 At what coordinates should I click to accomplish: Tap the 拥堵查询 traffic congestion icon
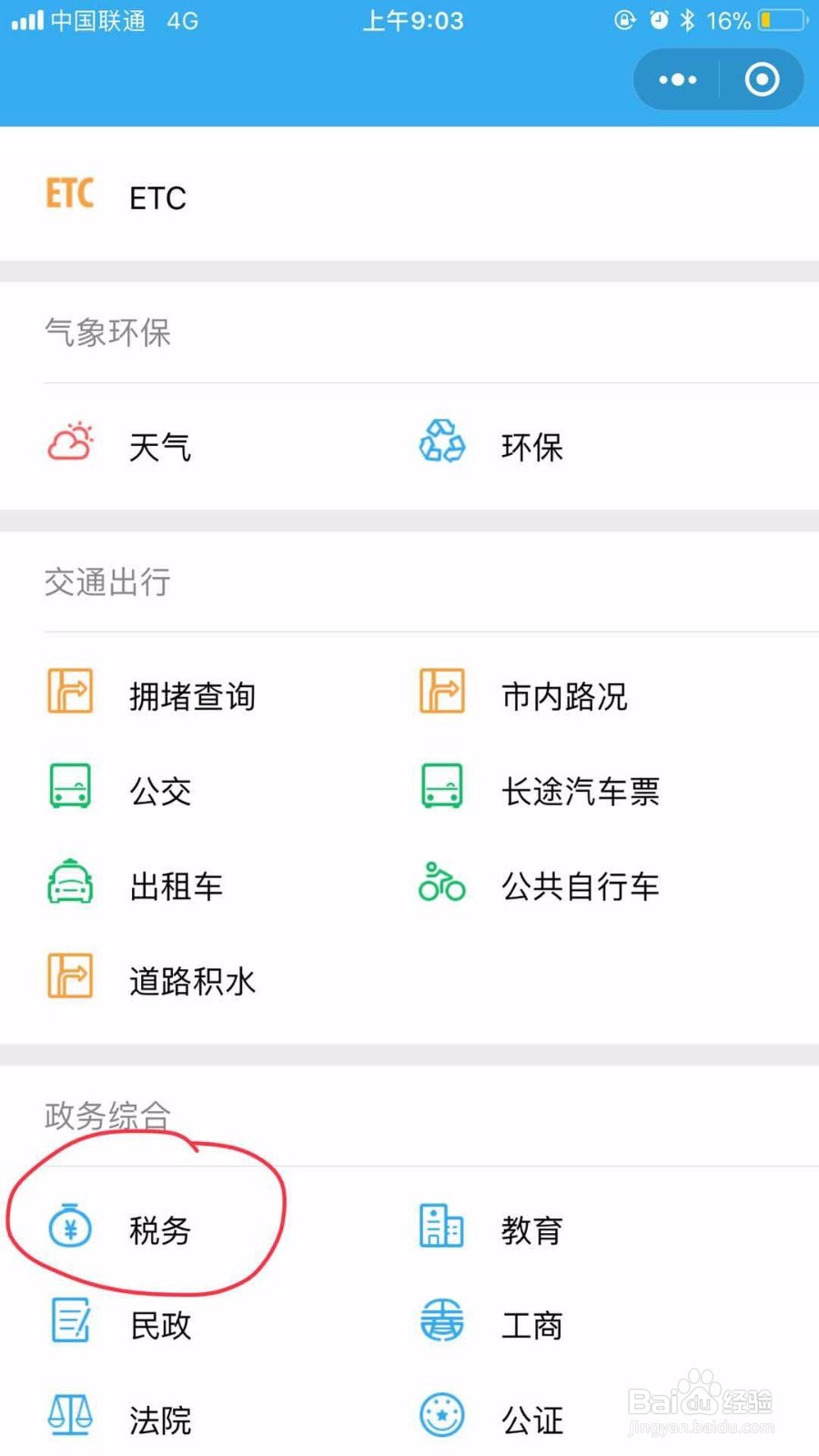[69, 692]
